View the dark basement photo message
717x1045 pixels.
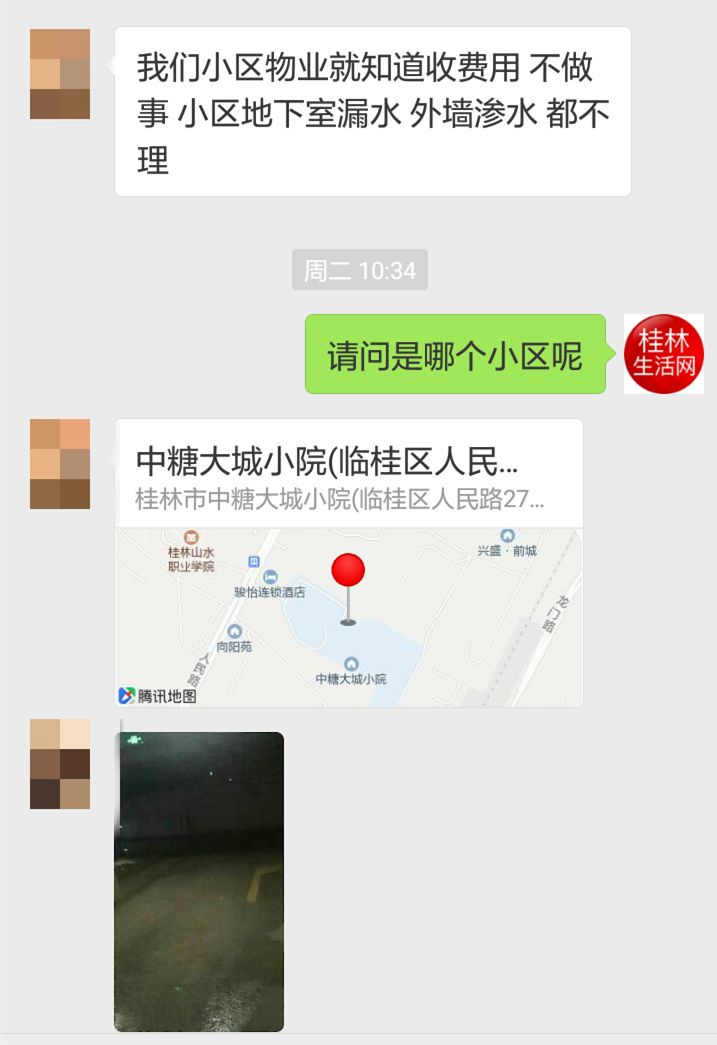(x=199, y=881)
